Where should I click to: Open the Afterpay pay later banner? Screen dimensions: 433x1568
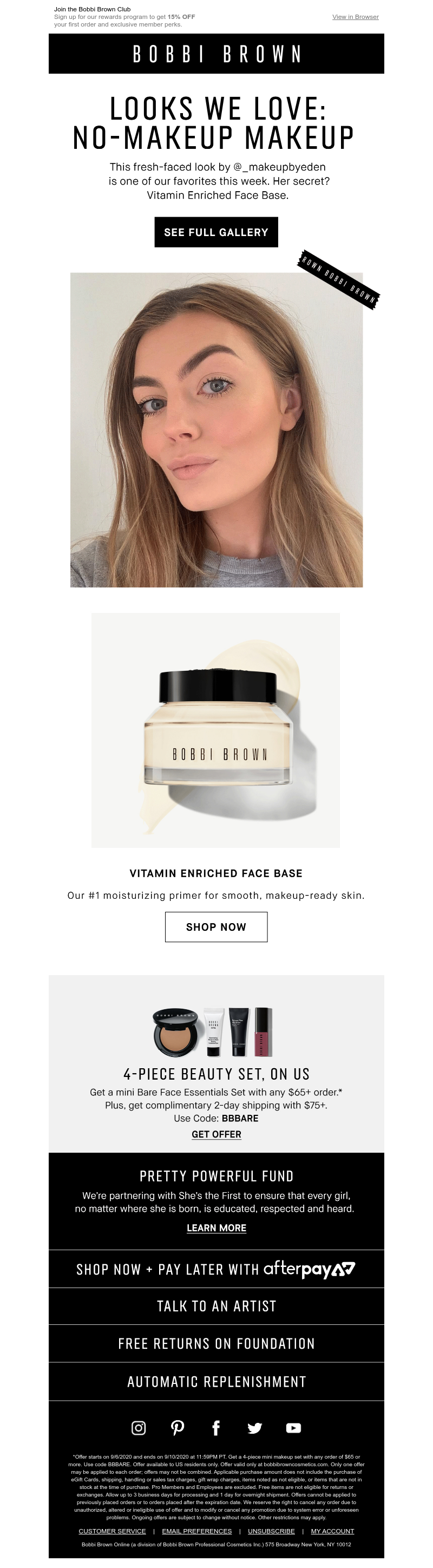[216, 1269]
